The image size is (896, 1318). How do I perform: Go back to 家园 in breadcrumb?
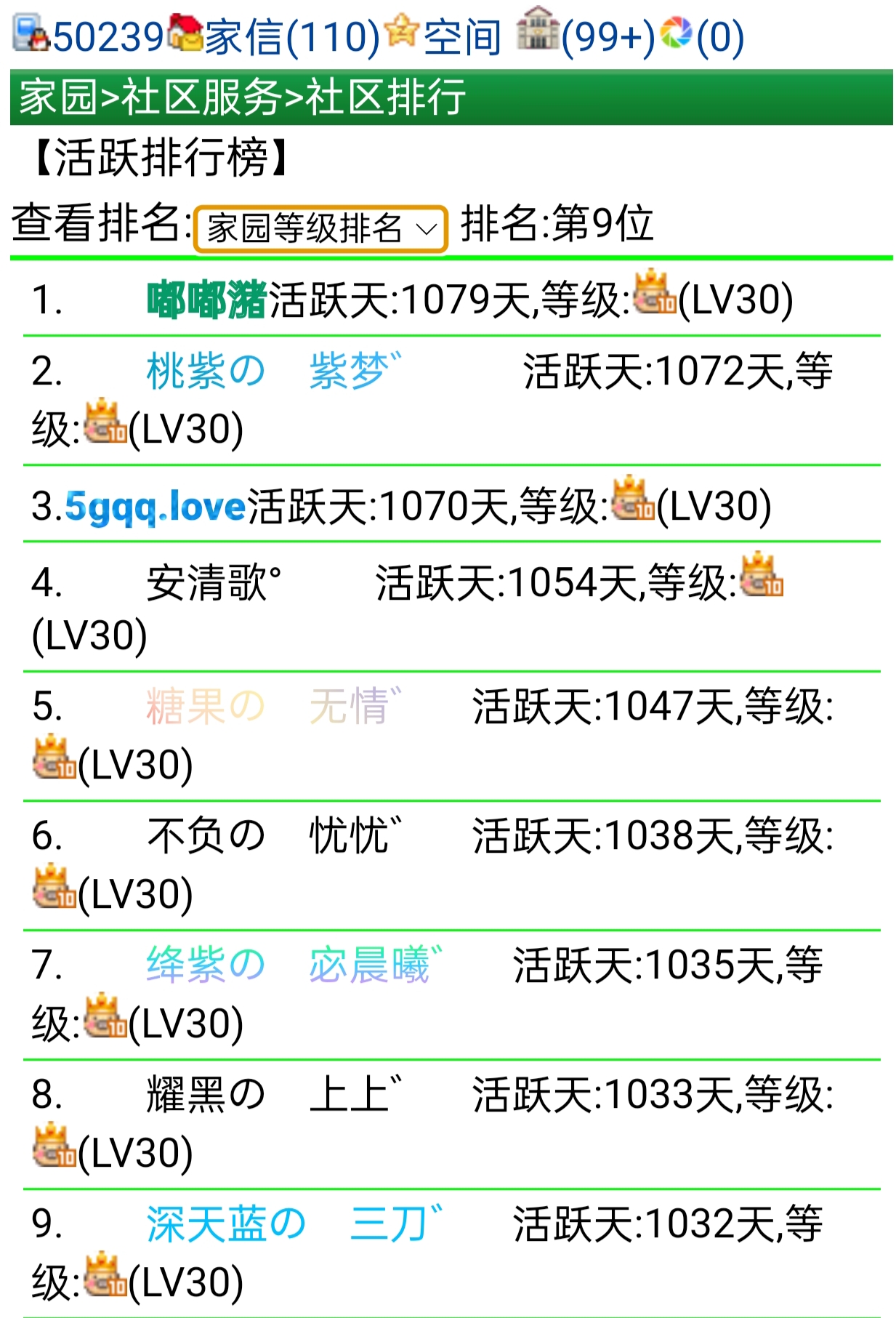[57, 97]
